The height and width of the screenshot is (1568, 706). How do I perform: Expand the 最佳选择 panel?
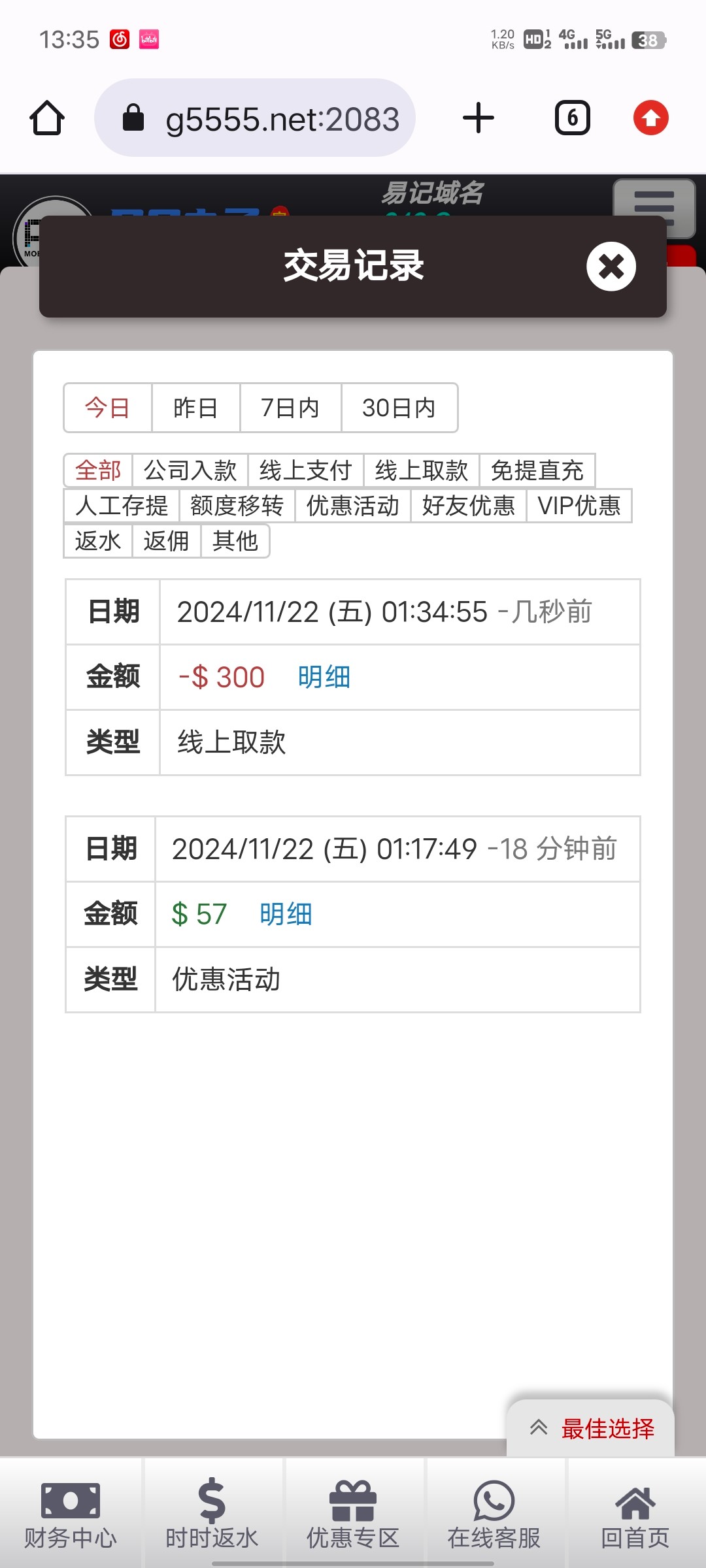(590, 1428)
